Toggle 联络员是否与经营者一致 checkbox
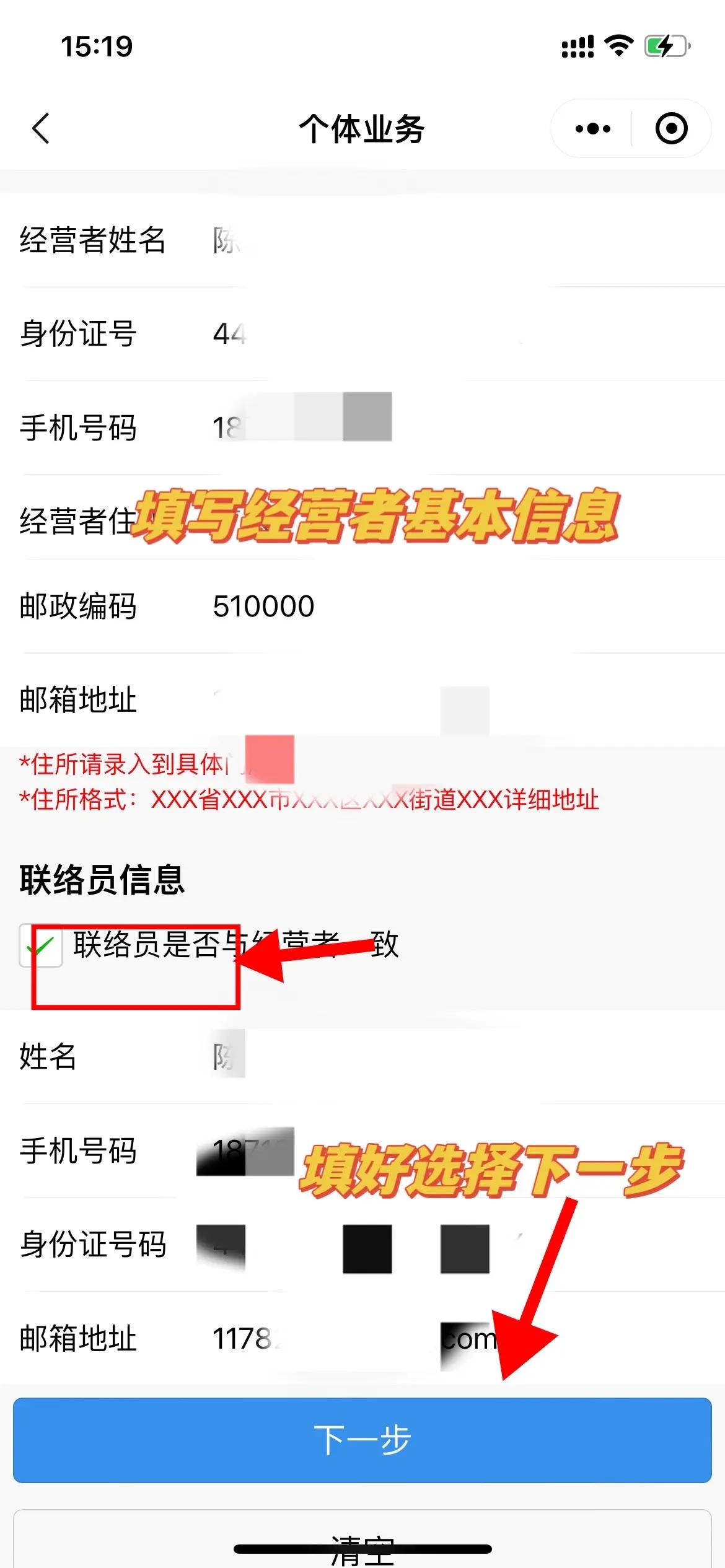 click(x=41, y=945)
